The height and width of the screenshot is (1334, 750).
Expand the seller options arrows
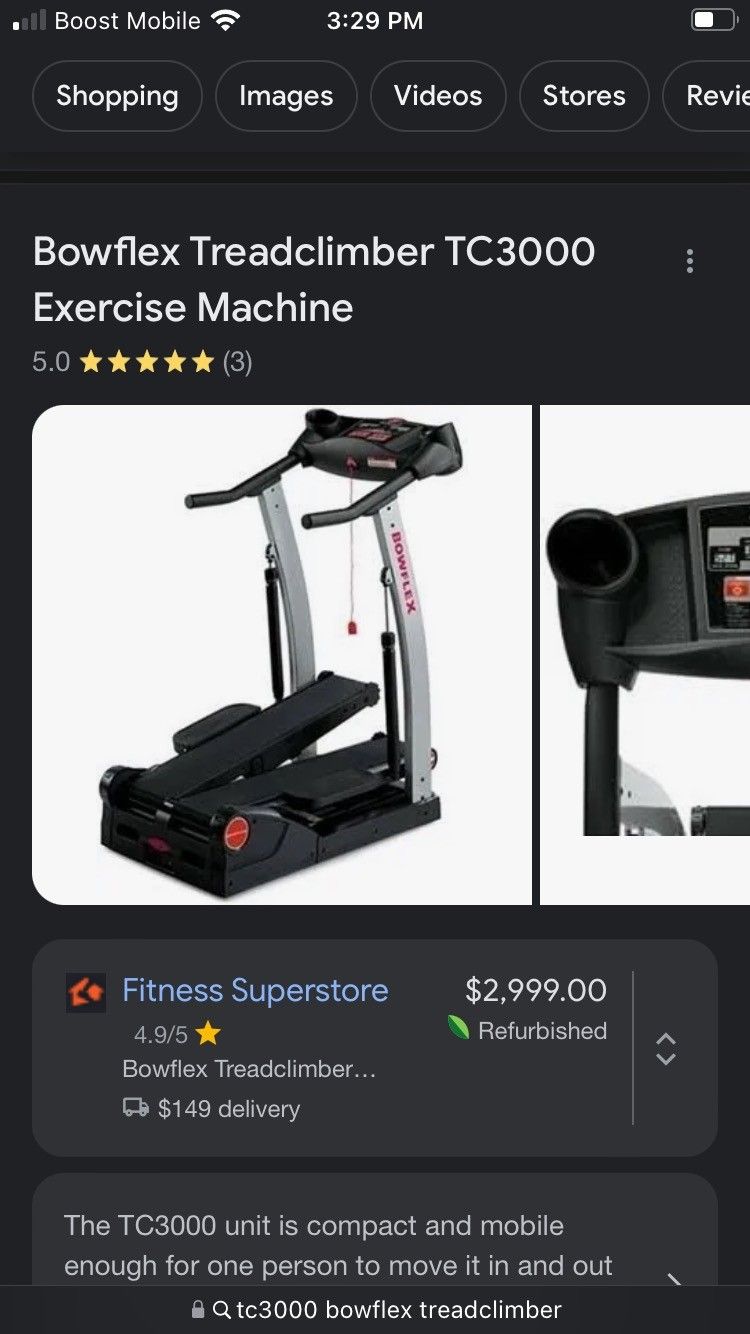pyautogui.click(x=666, y=1048)
